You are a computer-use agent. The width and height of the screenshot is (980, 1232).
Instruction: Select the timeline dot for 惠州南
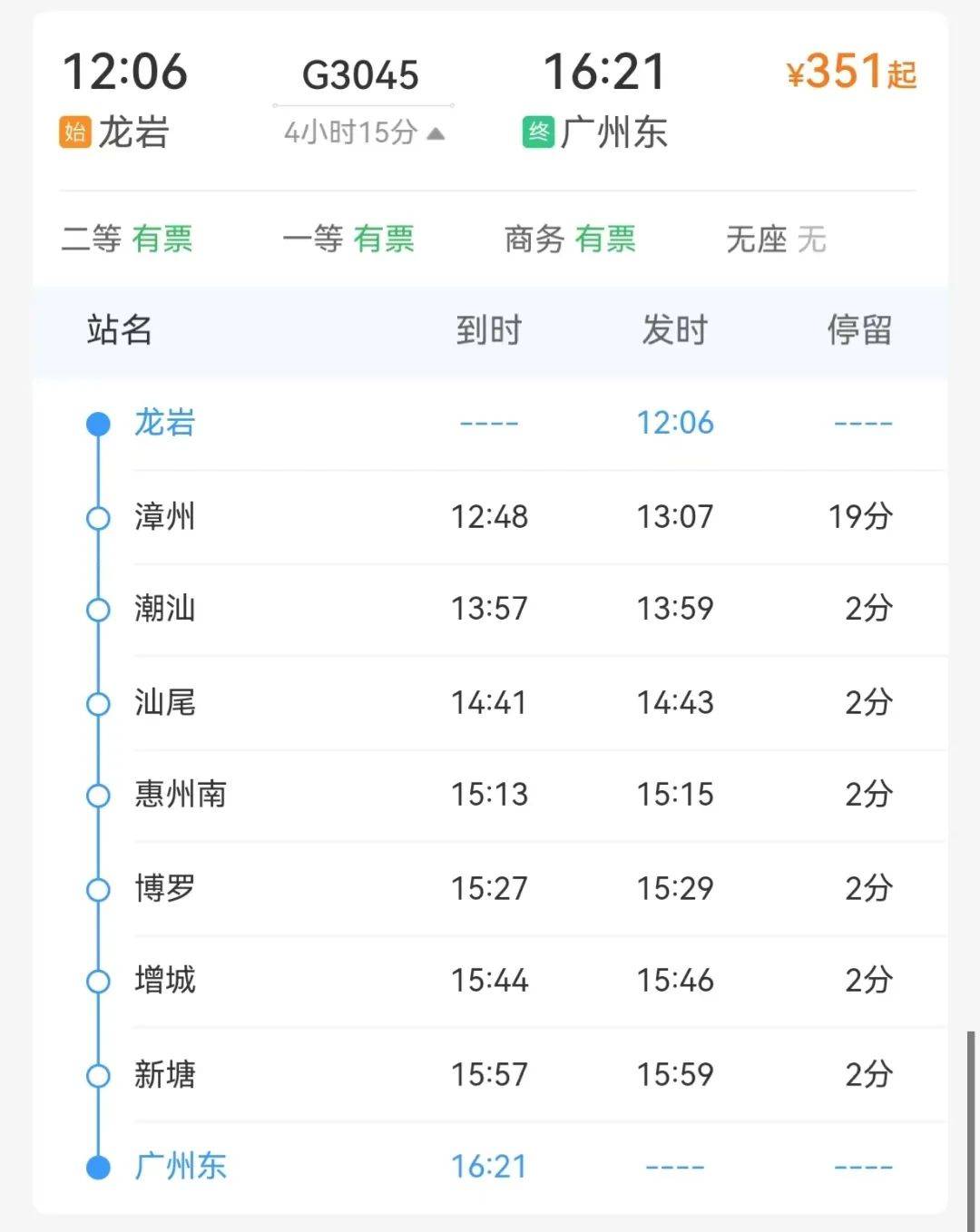pos(97,796)
